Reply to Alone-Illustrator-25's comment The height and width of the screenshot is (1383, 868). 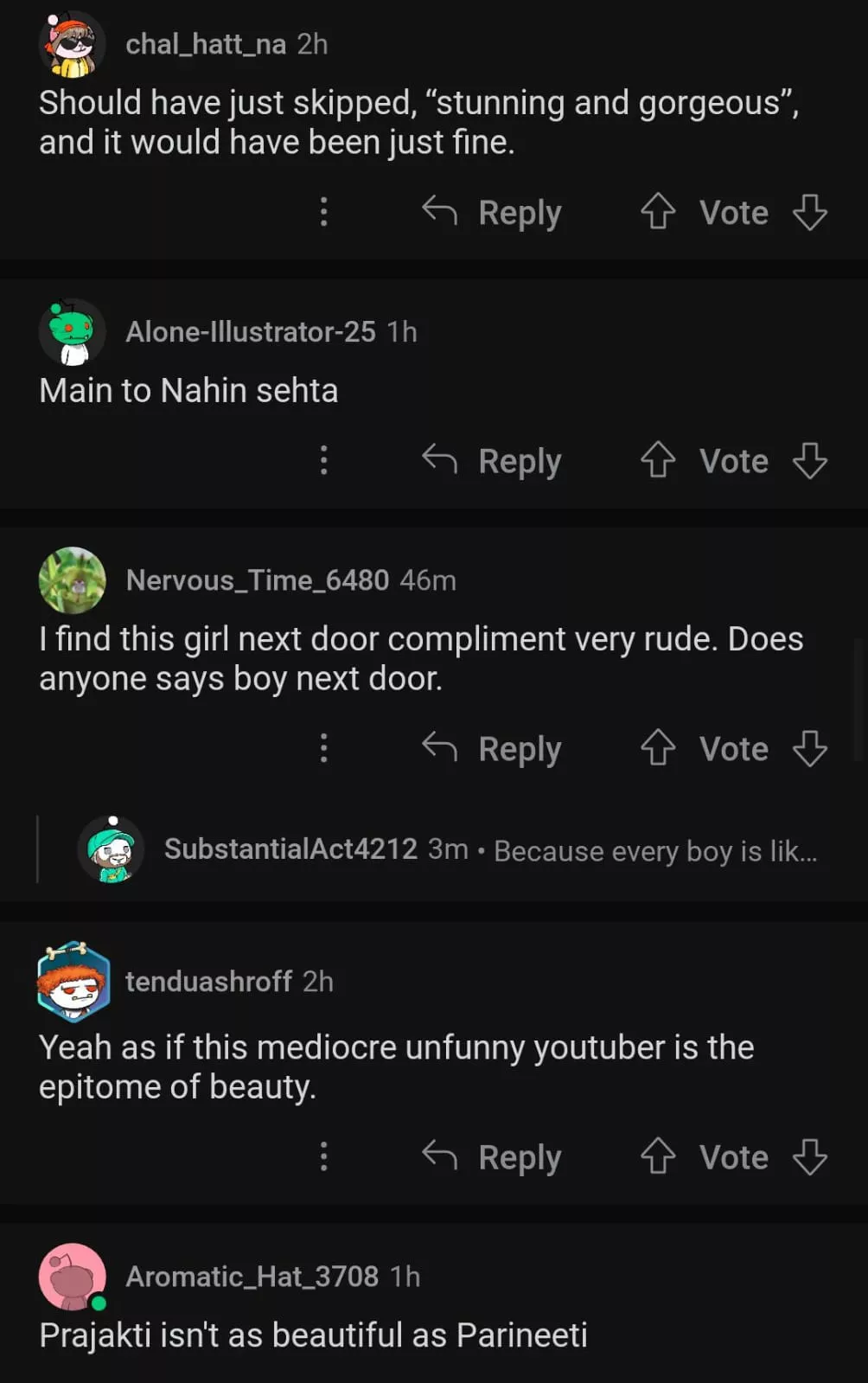tap(493, 460)
